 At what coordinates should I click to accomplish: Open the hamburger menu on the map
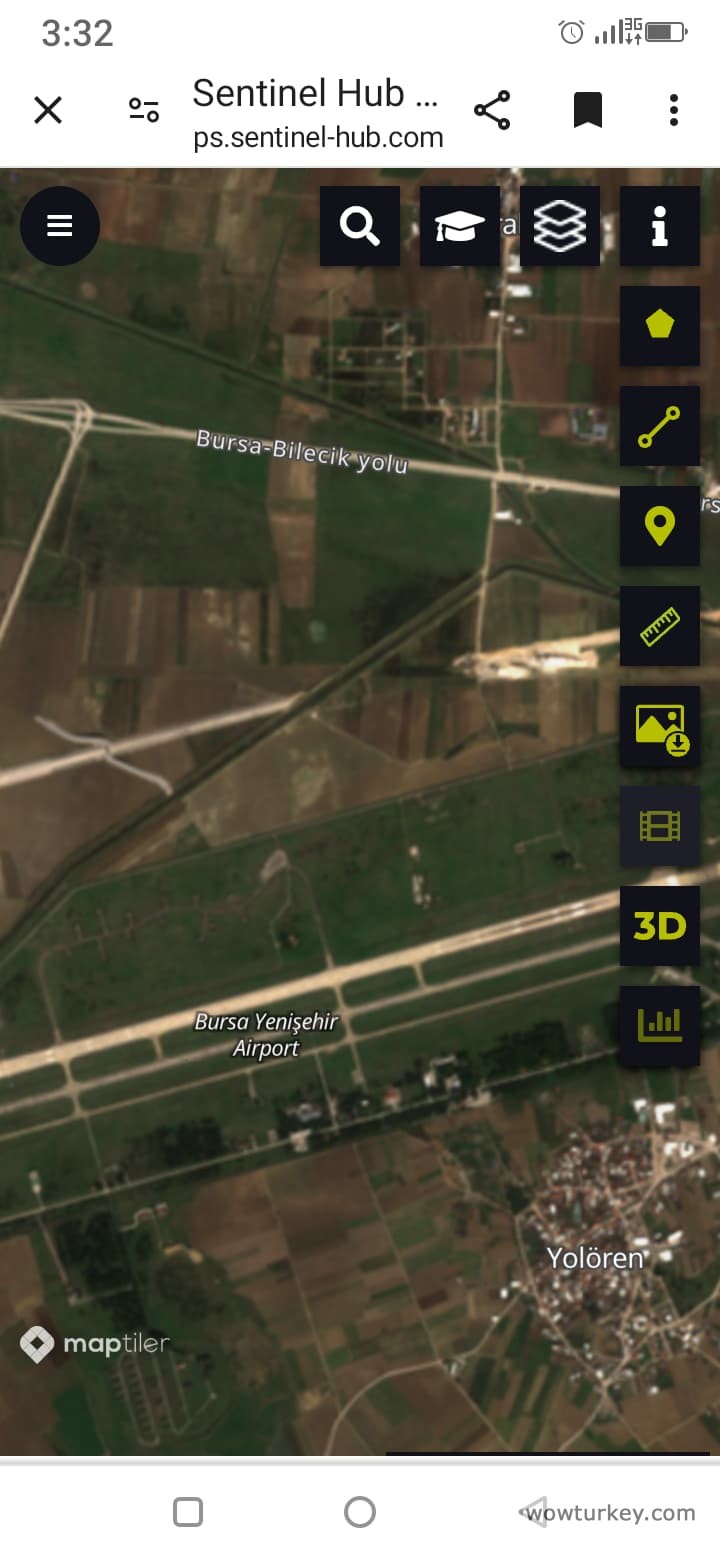coord(60,226)
